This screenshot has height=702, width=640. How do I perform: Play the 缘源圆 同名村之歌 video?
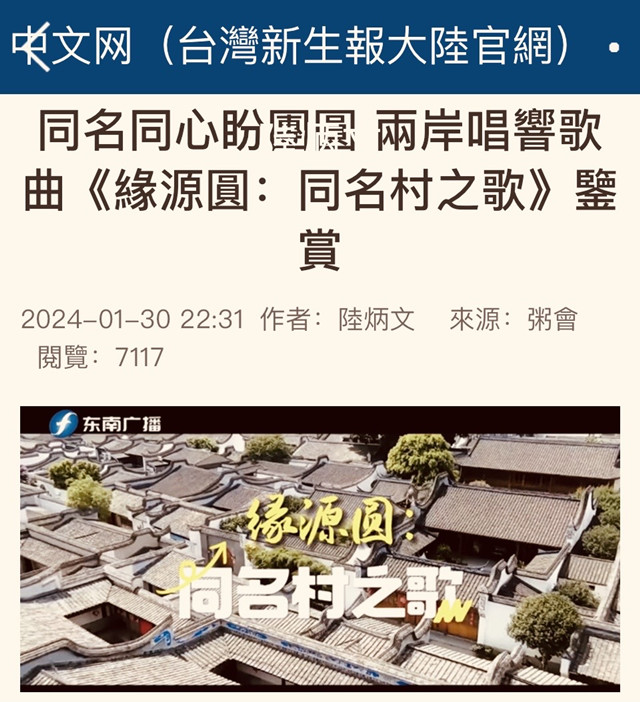pos(320,546)
